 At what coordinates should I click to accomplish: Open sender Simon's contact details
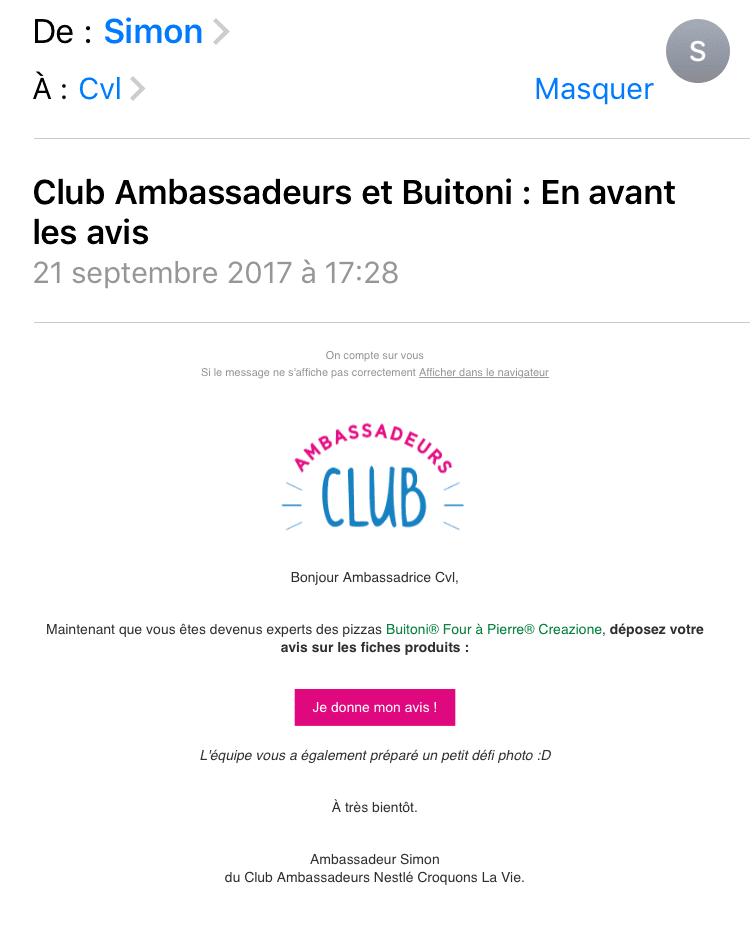pos(153,32)
